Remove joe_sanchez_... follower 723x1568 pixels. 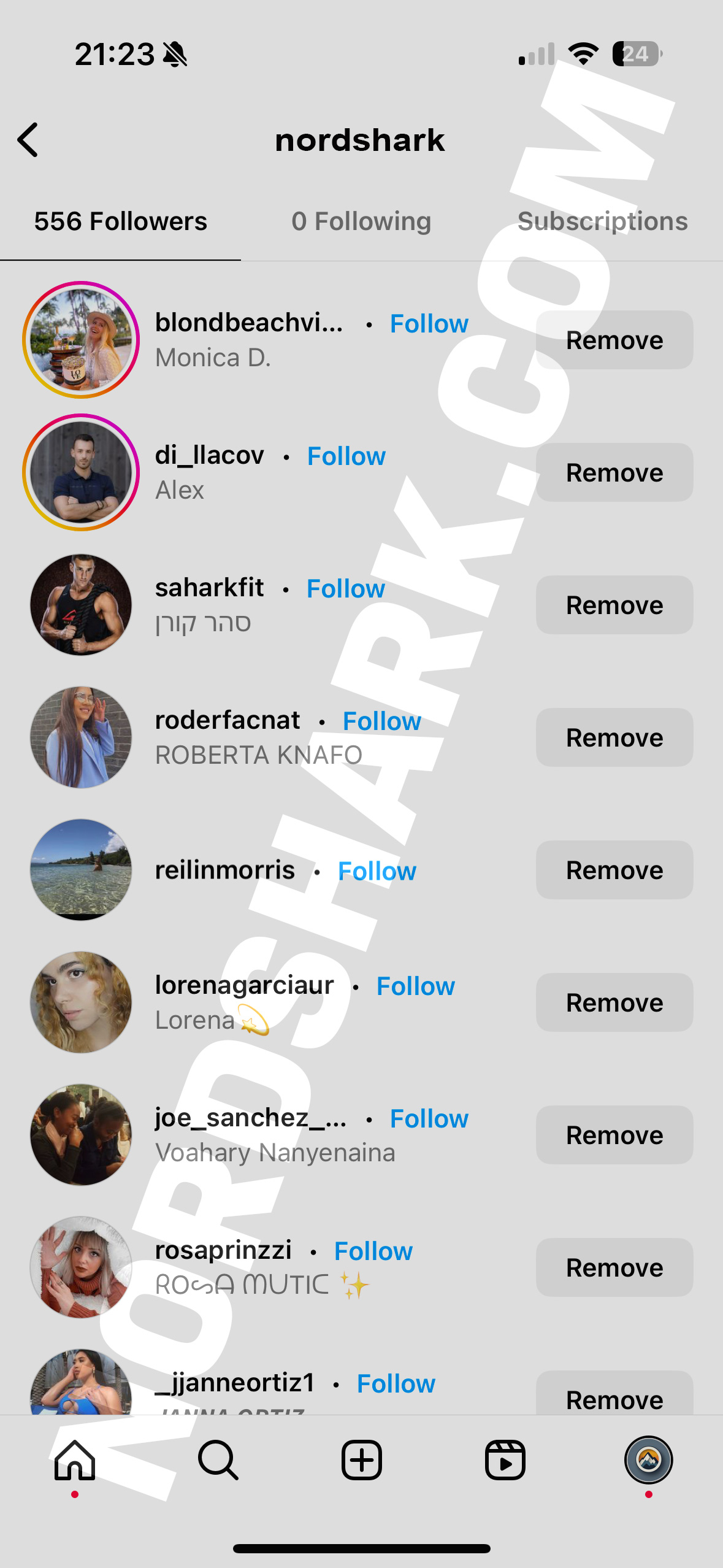[614, 1135]
